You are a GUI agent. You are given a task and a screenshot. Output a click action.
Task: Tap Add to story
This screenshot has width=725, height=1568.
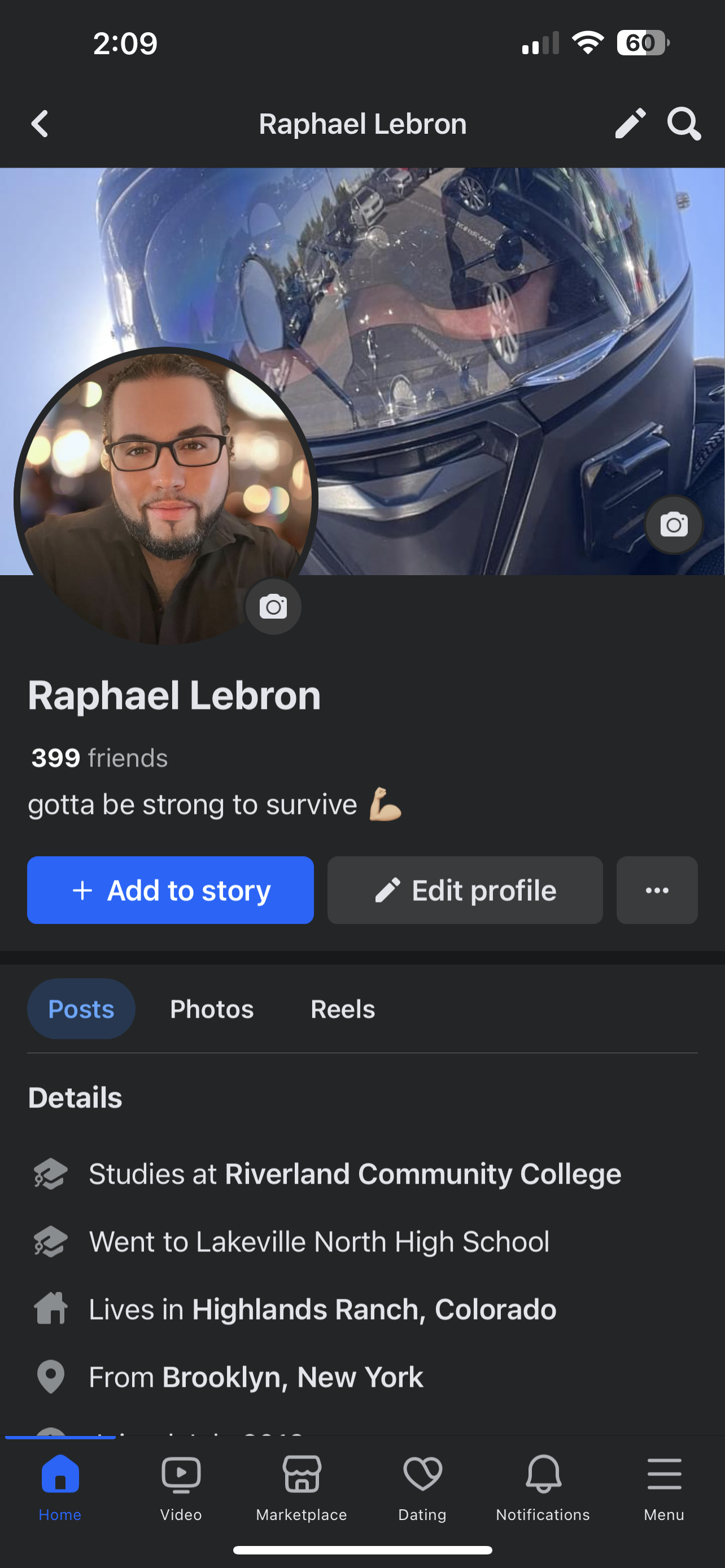coord(171,890)
